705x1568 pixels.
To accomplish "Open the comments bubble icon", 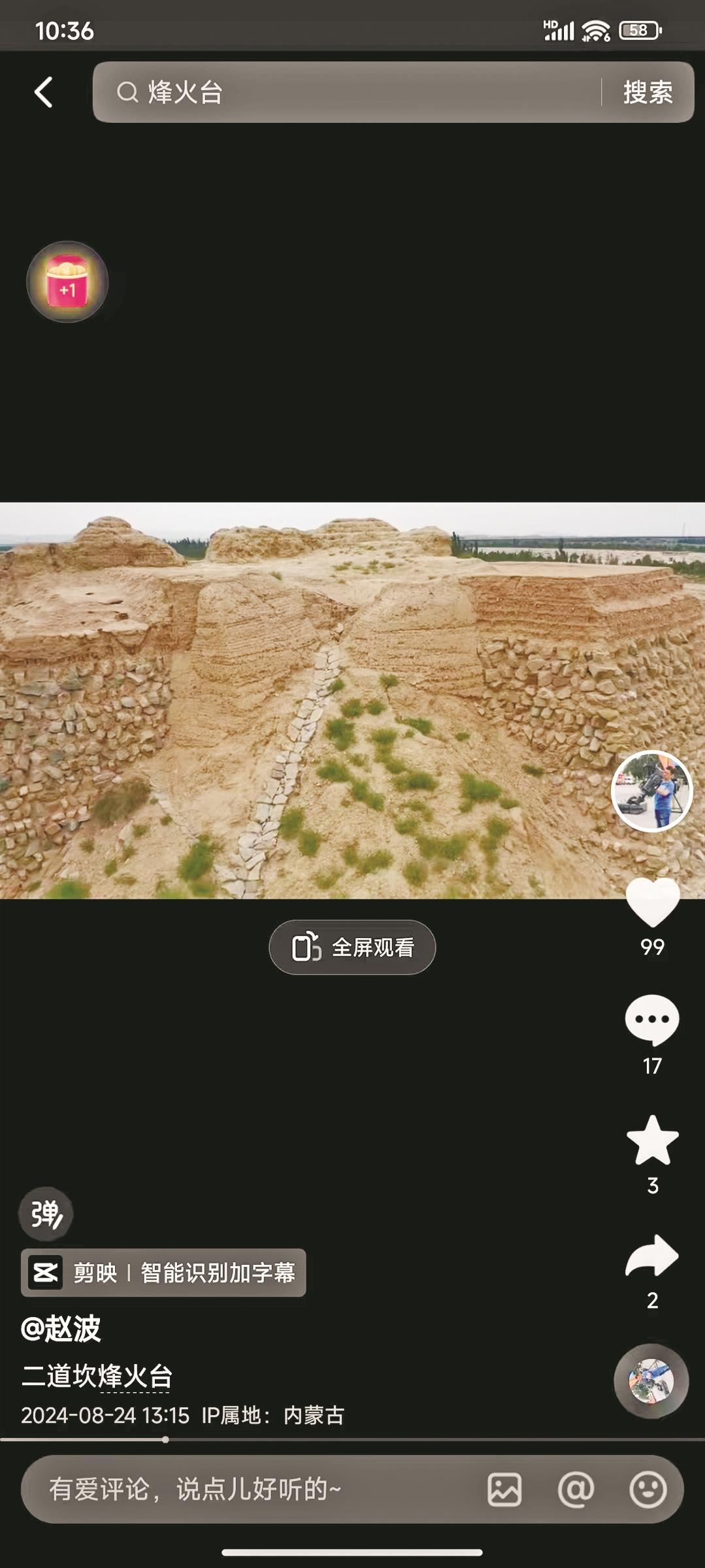I will [652, 1020].
